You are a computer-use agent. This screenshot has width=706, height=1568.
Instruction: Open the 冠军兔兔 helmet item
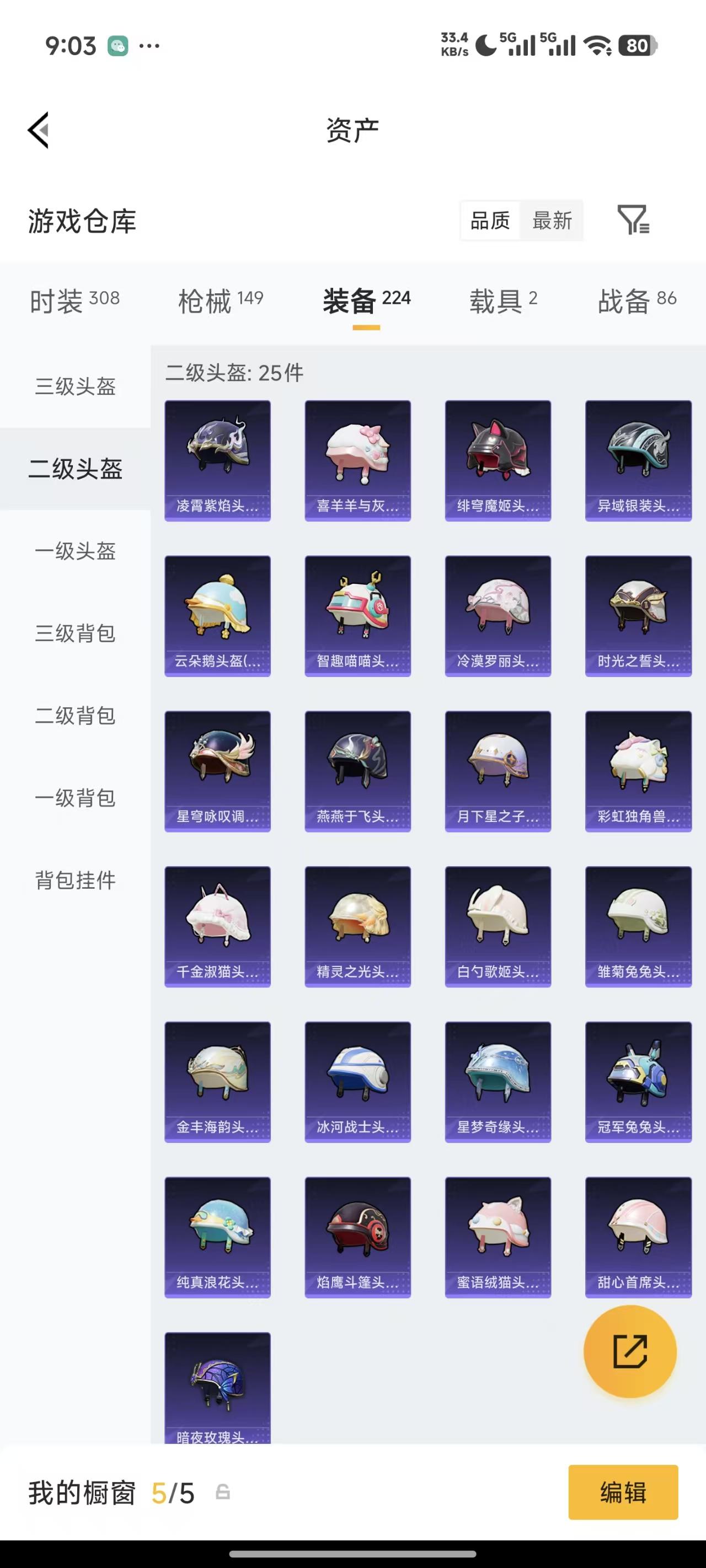638,1081
